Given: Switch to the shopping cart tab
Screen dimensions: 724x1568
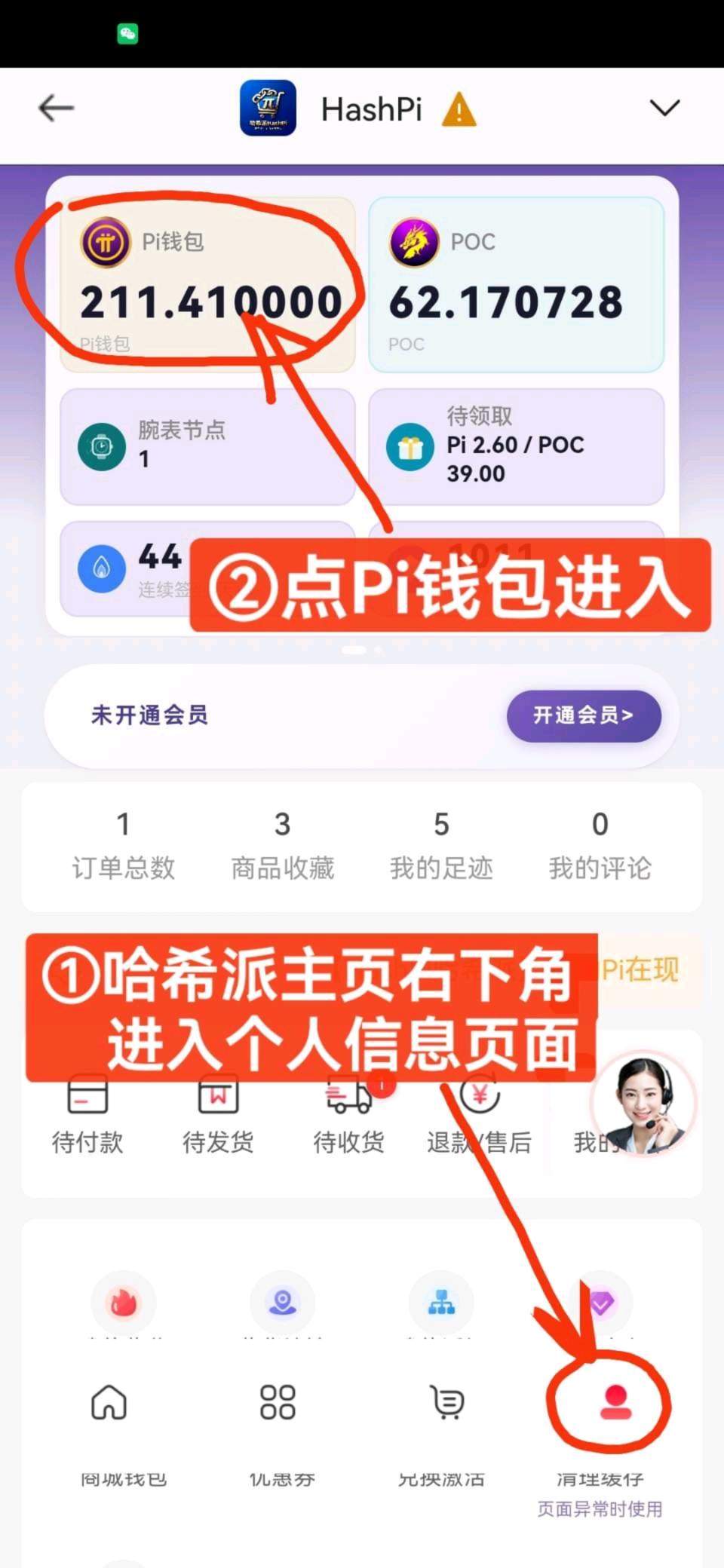Looking at the screenshot, I should 447,1403.
